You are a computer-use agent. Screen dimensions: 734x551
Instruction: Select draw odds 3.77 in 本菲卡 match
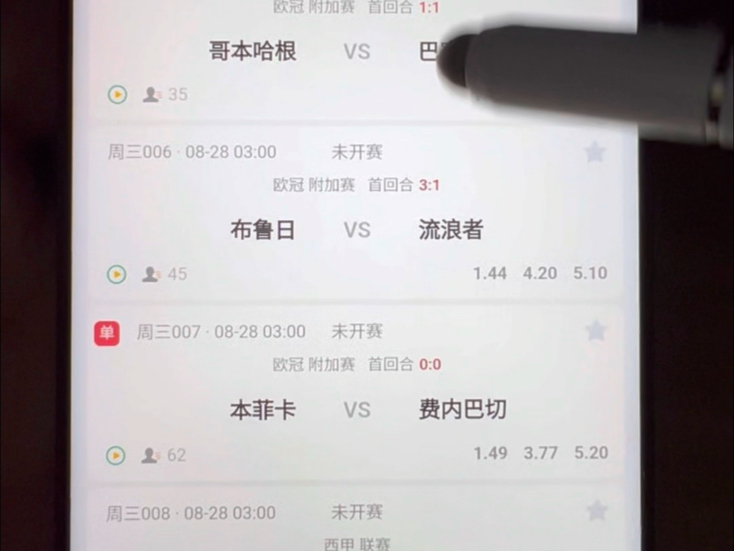[x=540, y=453]
